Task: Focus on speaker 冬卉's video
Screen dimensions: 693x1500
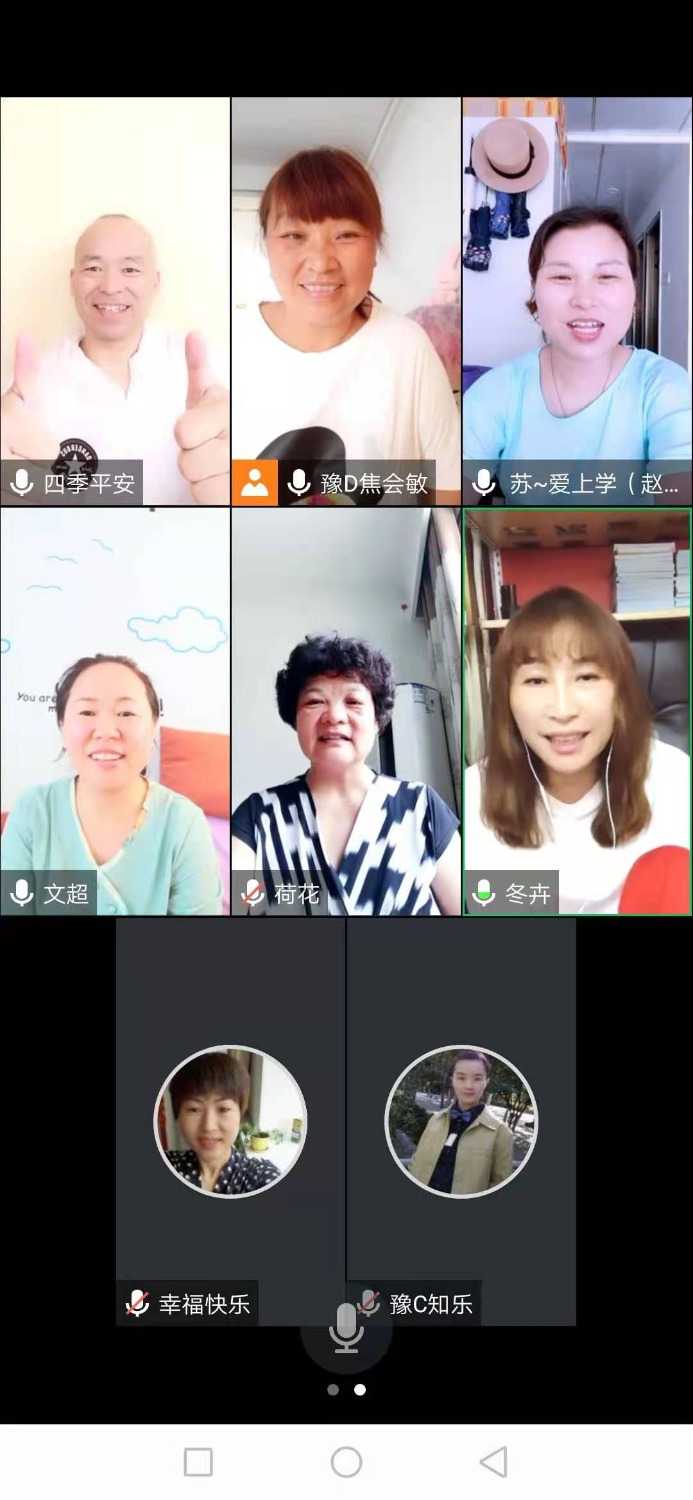Action: (577, 710)
